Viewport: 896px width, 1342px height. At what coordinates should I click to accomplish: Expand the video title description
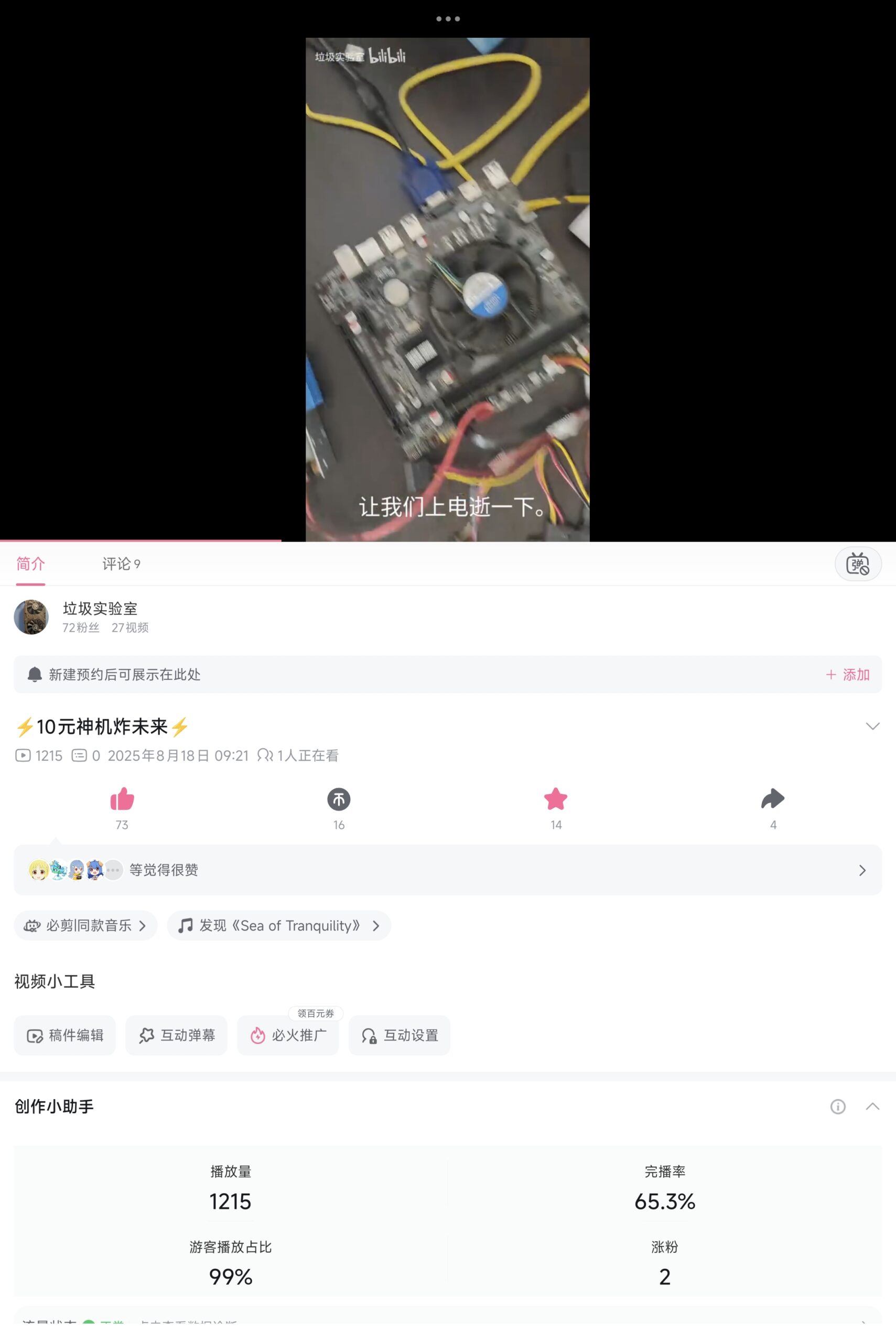point(872,726)
